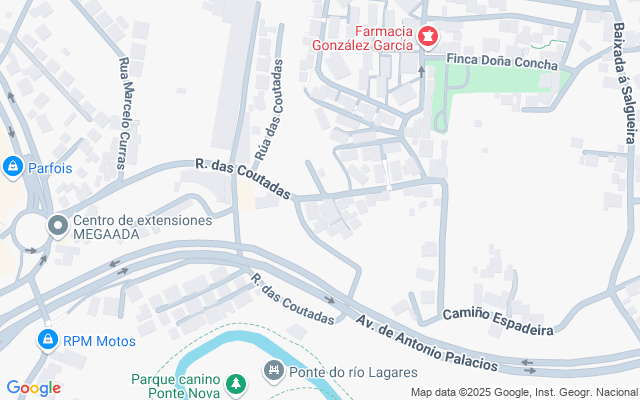Open the Farmacia González García marker

[429, 38]
